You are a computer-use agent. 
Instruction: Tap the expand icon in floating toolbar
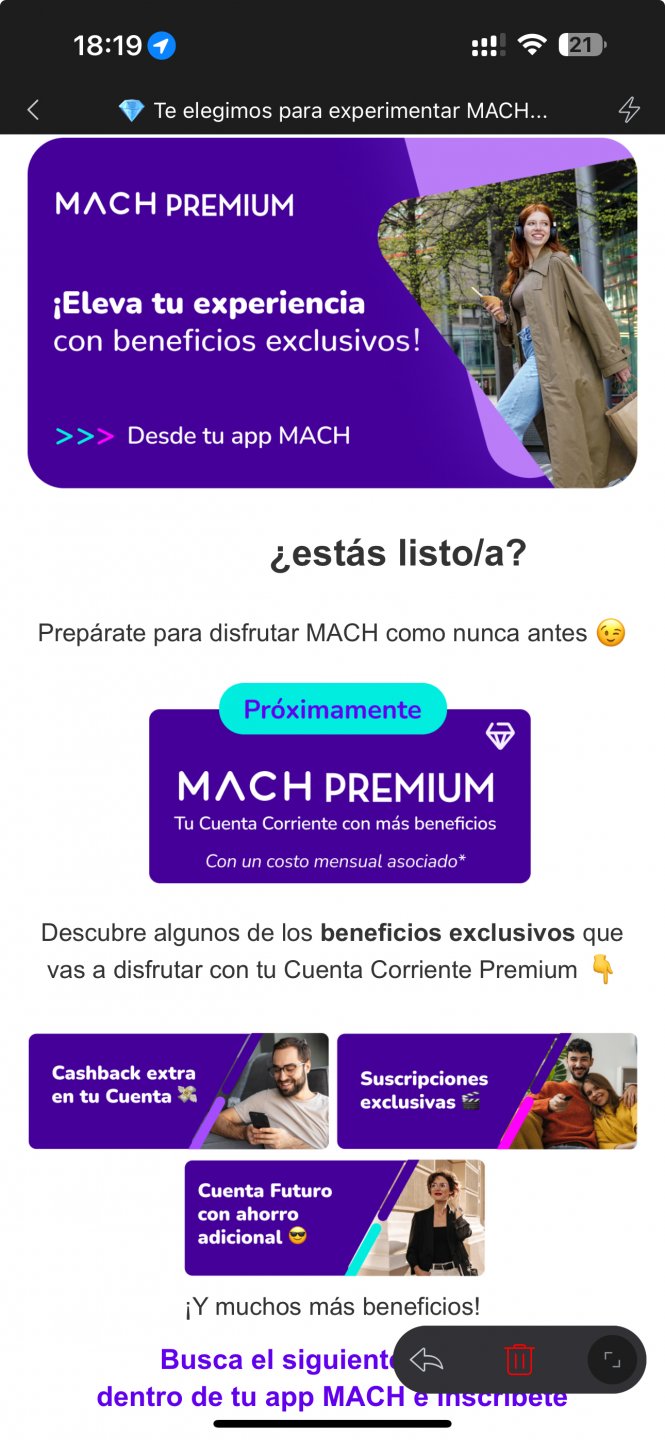pyautogui.click(x=611, y=1360)
